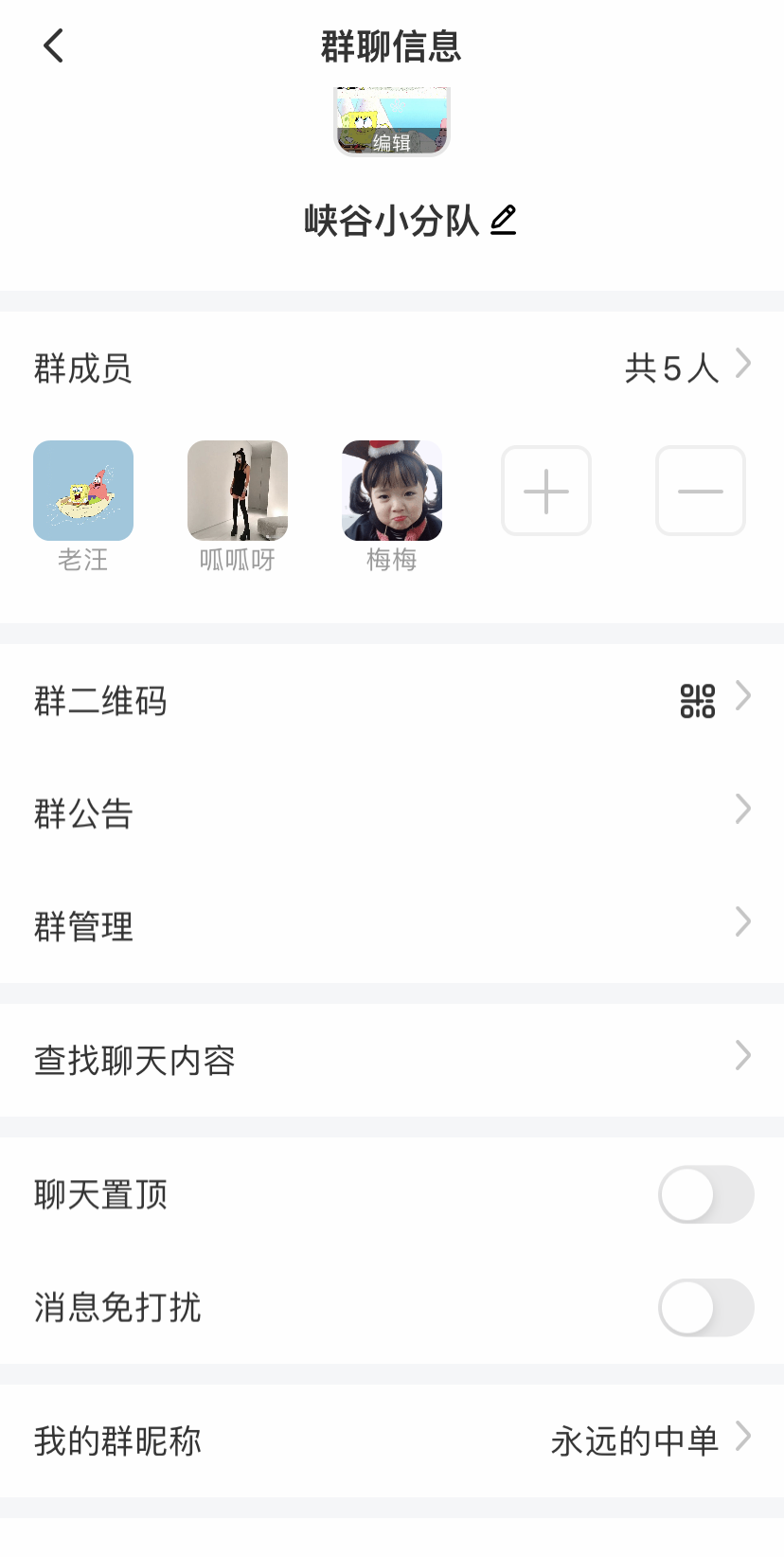This screenshot has width=784, height=1557.
Task: Open member 梅梅's profile
Action: (x=392, y=491)
